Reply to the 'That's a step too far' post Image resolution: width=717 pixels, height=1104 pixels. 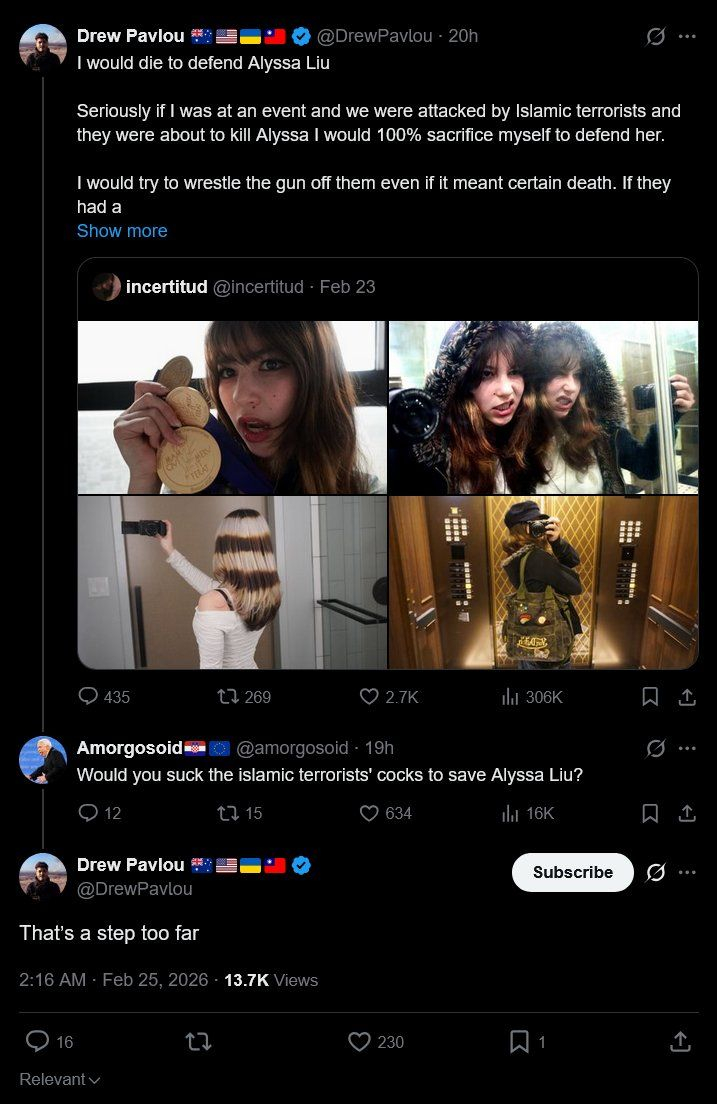pyautogui.click(x=37, y=1042)
